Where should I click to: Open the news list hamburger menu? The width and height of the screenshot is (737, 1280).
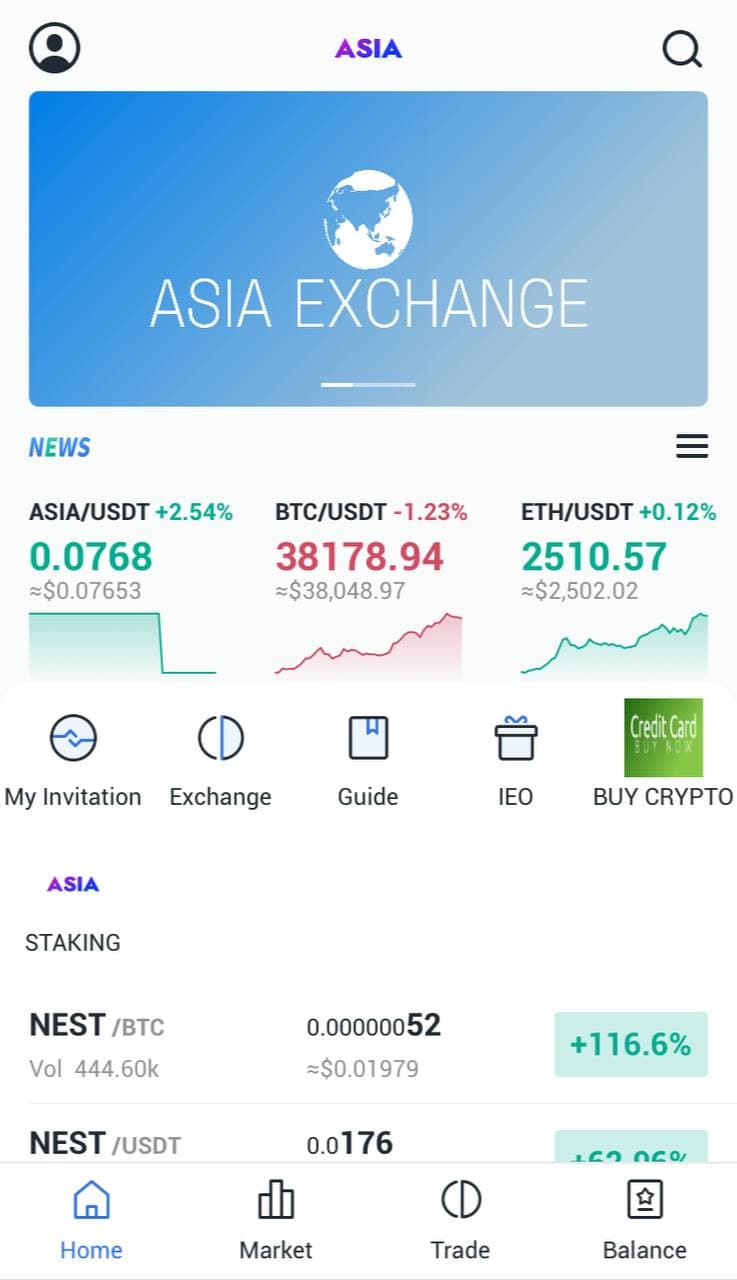click(x=692, y=446)
